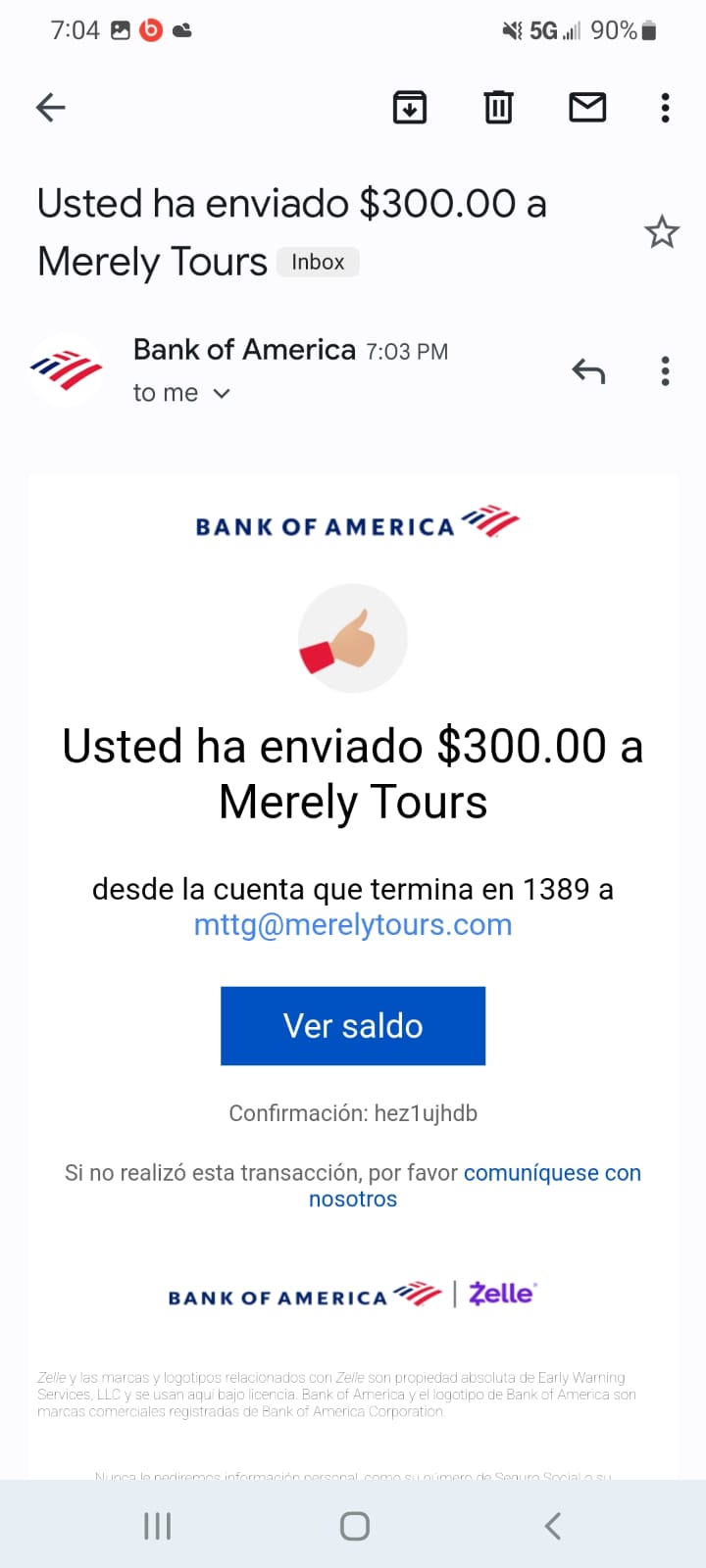Tap the Inbox label chip
This screenshot has width=706, height=1568.
coord(318,262)
